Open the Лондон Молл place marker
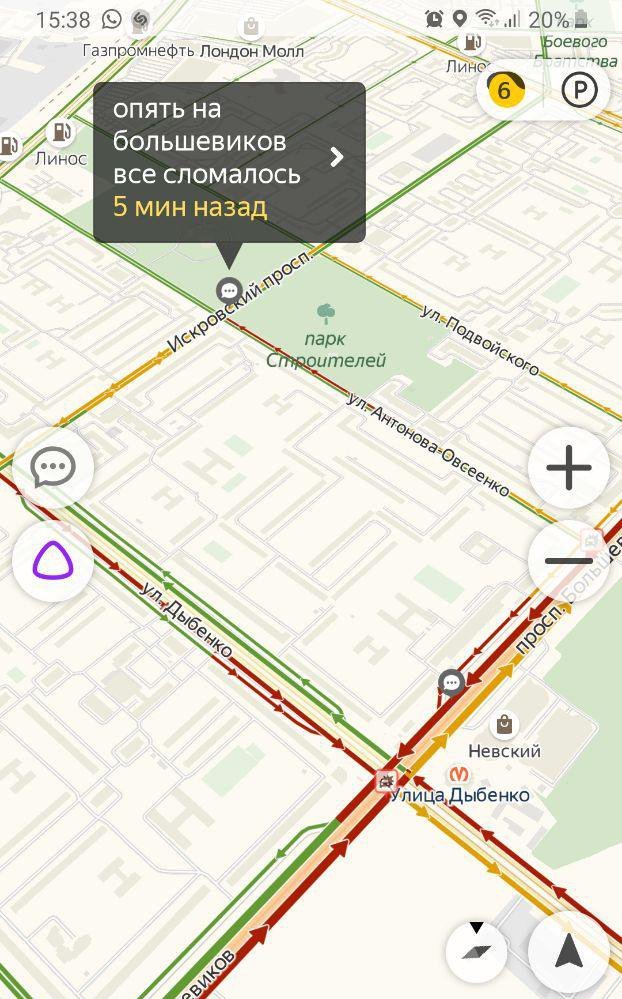The height and width of the screenshot is (999, 622). pos(251,27)
